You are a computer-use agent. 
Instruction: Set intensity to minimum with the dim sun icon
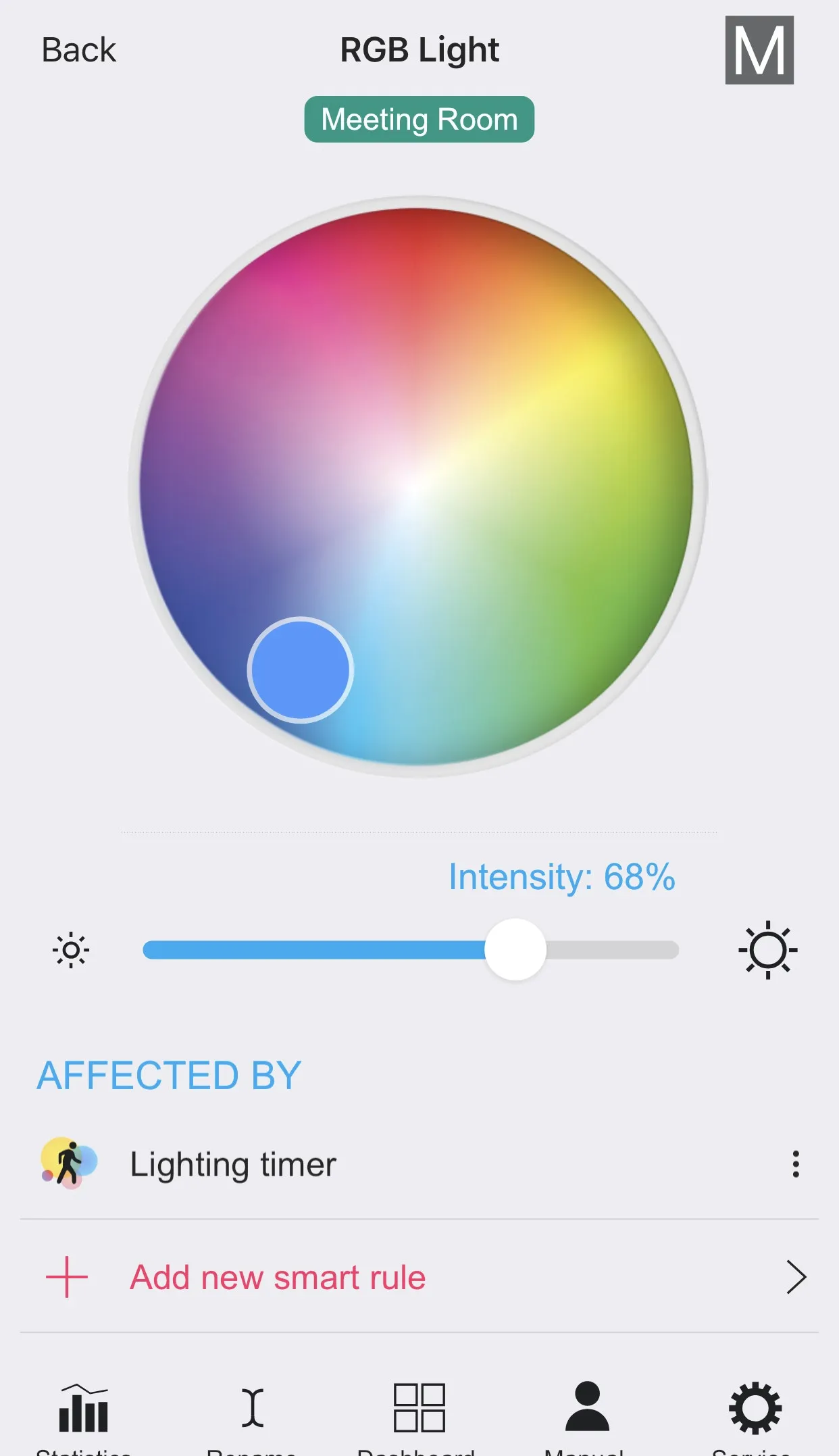71,950
